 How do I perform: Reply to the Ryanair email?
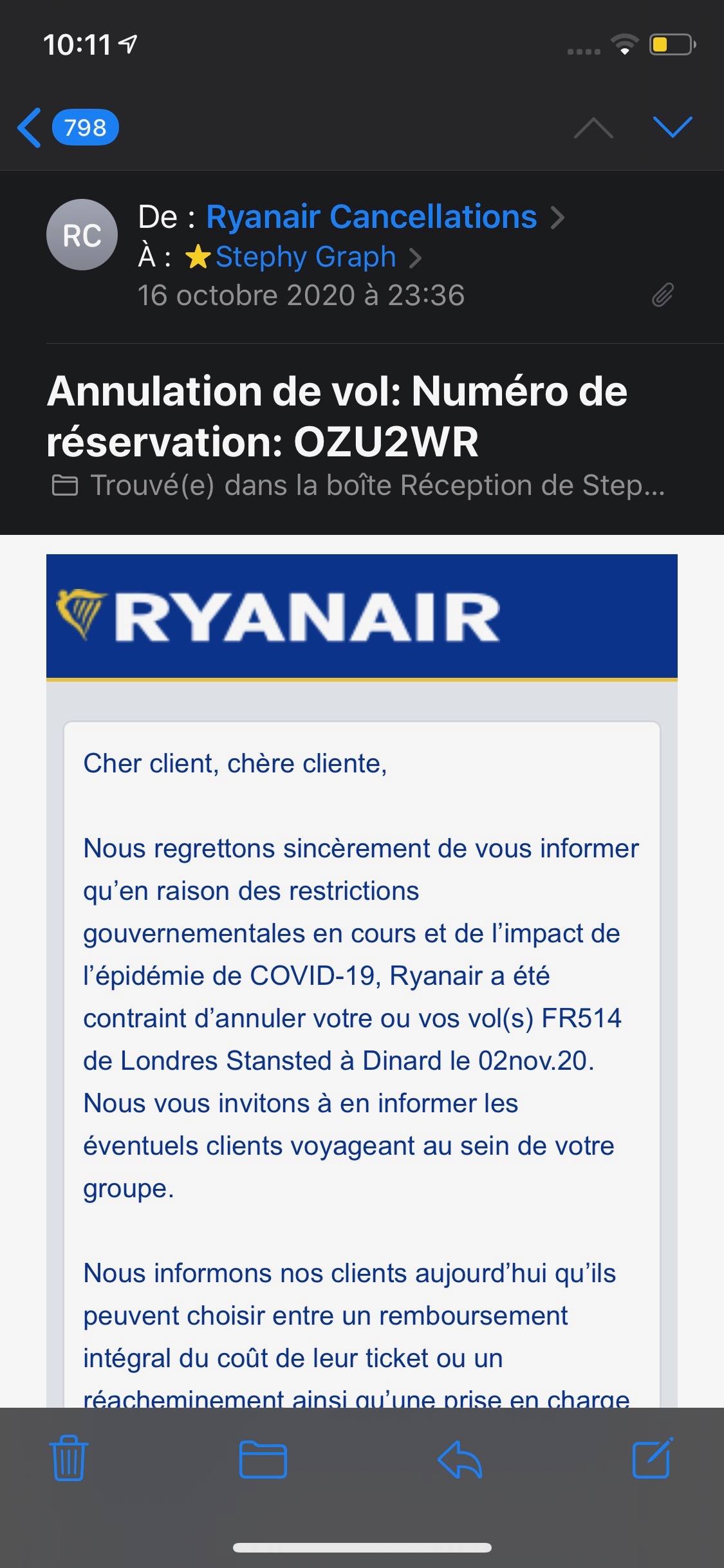point(459,1458)
